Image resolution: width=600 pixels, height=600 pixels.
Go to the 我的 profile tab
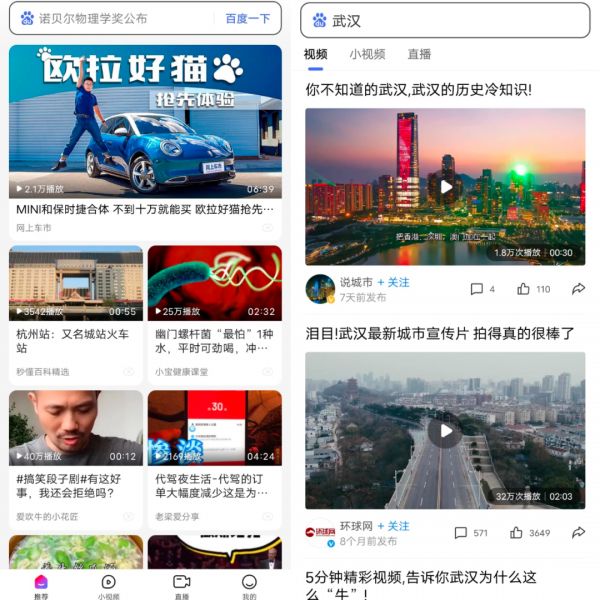tap(249, 585)
